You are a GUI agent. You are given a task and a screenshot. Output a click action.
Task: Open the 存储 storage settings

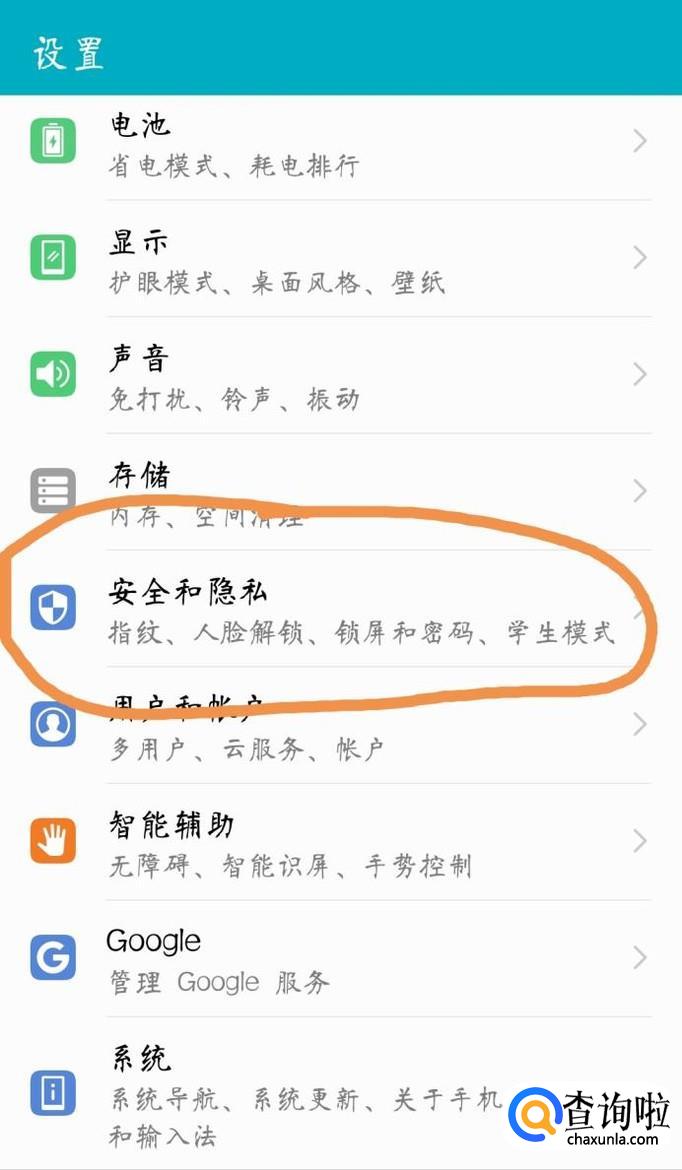pyautogui.click(x=340, y=490)
